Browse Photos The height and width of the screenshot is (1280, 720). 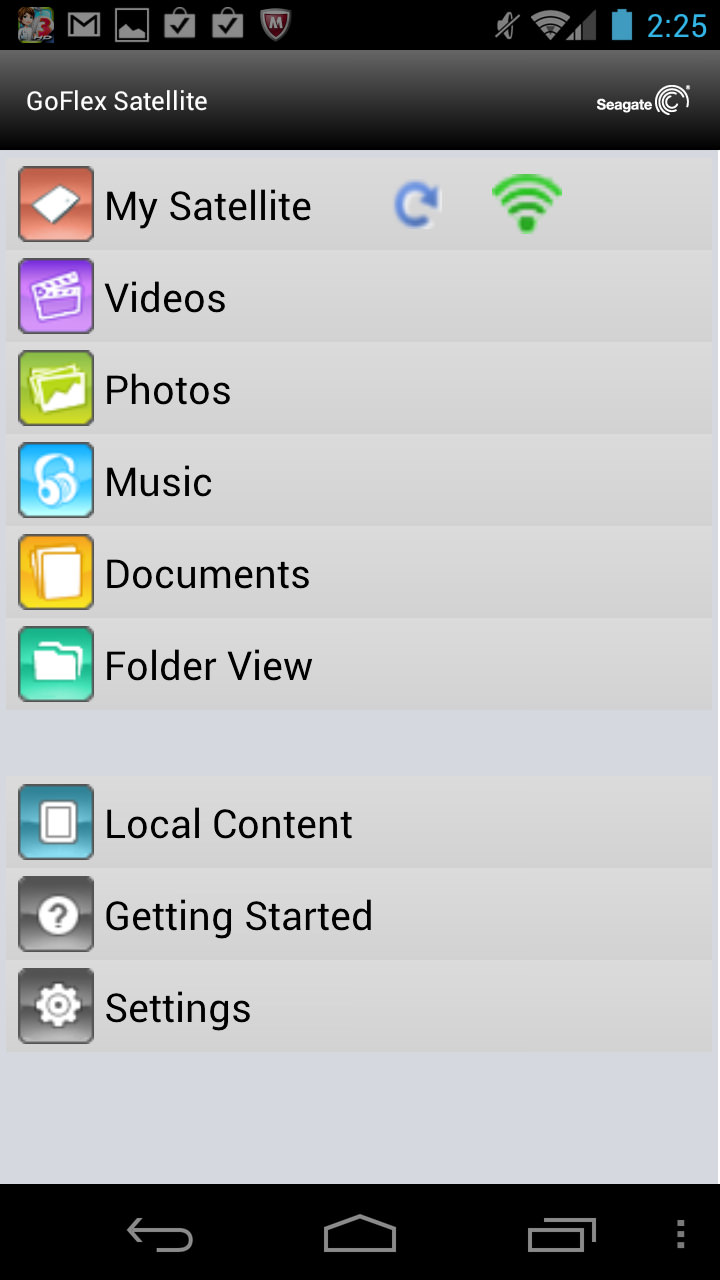point(359,389)
